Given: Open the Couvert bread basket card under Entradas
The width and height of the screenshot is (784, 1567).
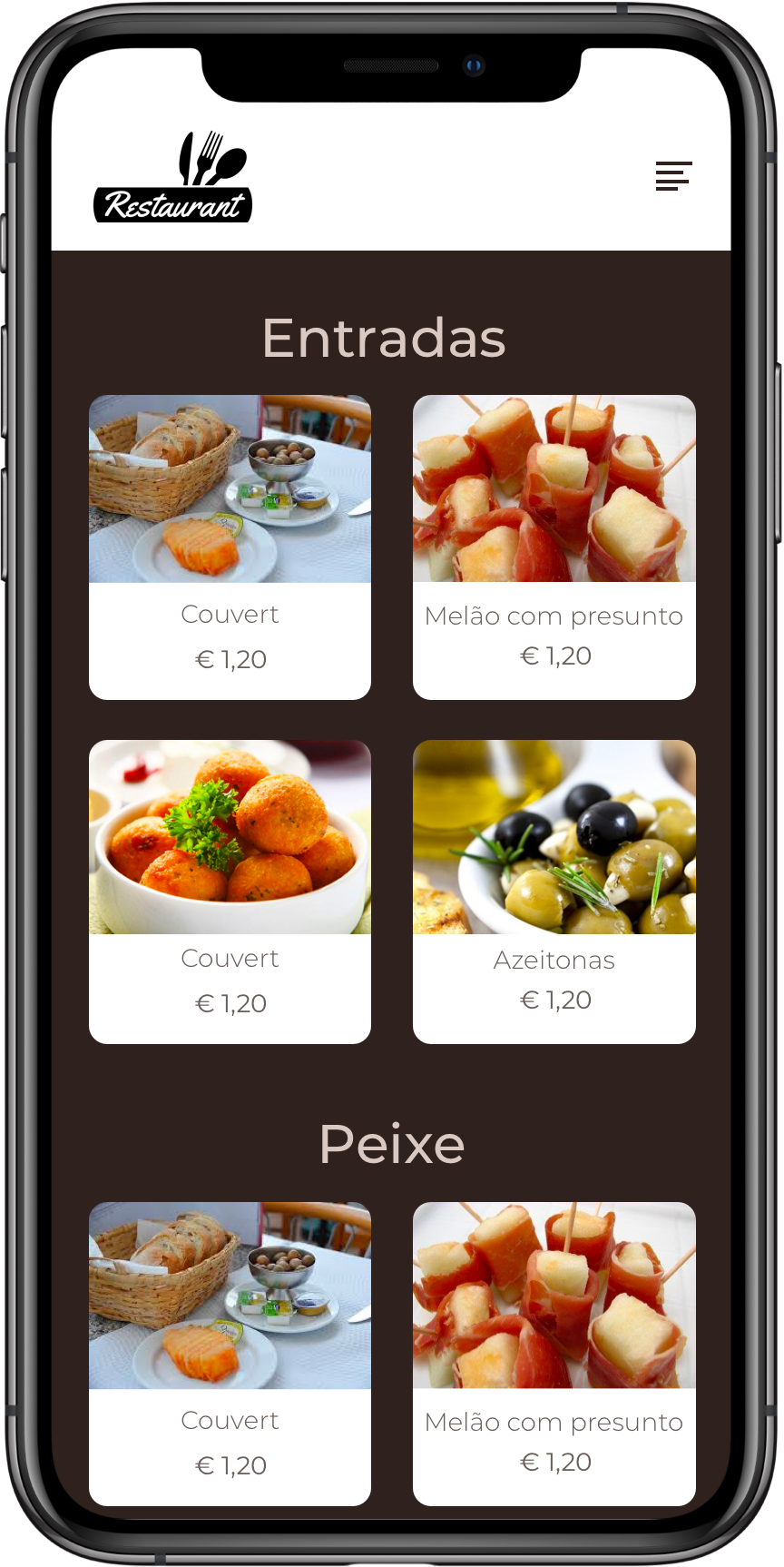Looking at the screenshot, I should tap(230, 546).
